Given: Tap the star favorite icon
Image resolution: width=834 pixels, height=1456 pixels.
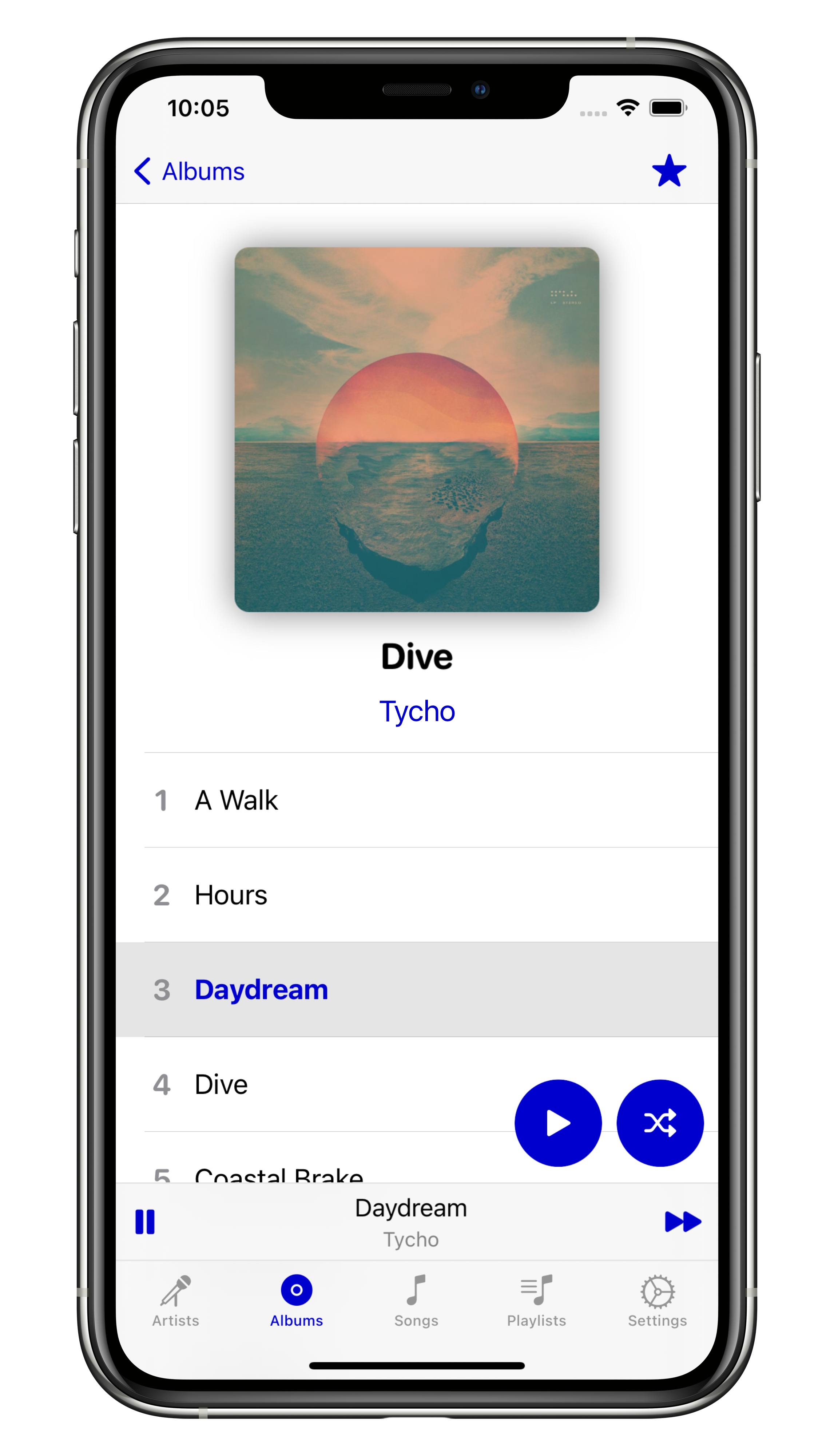Looking at the screenshot, I should pyautogui.click(x=669, y=171).
